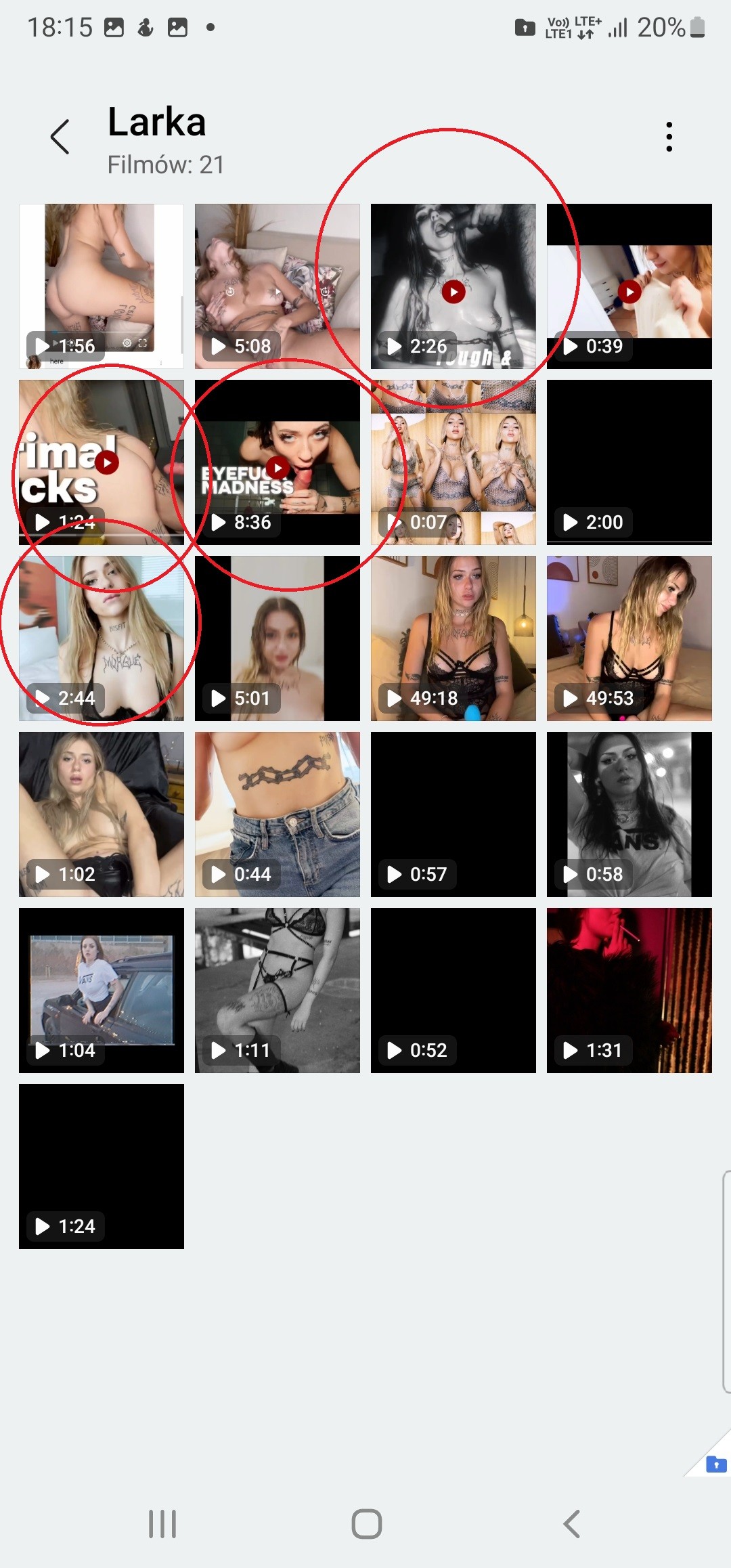Play the 2:00 video
The image size is (731, 1568).
[x=629, y=462]
